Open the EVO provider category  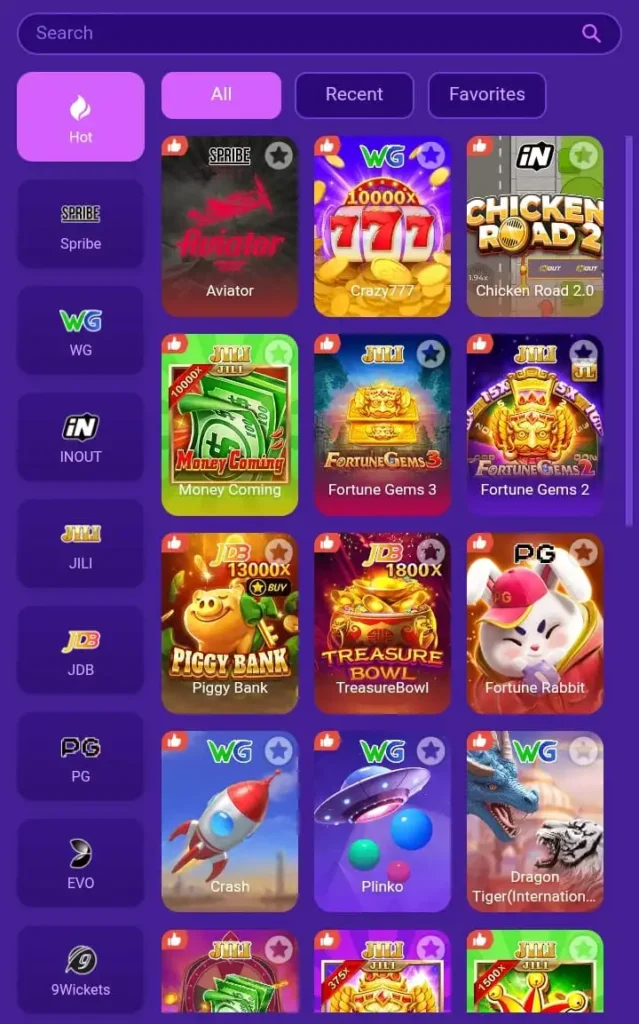point(80,864)
